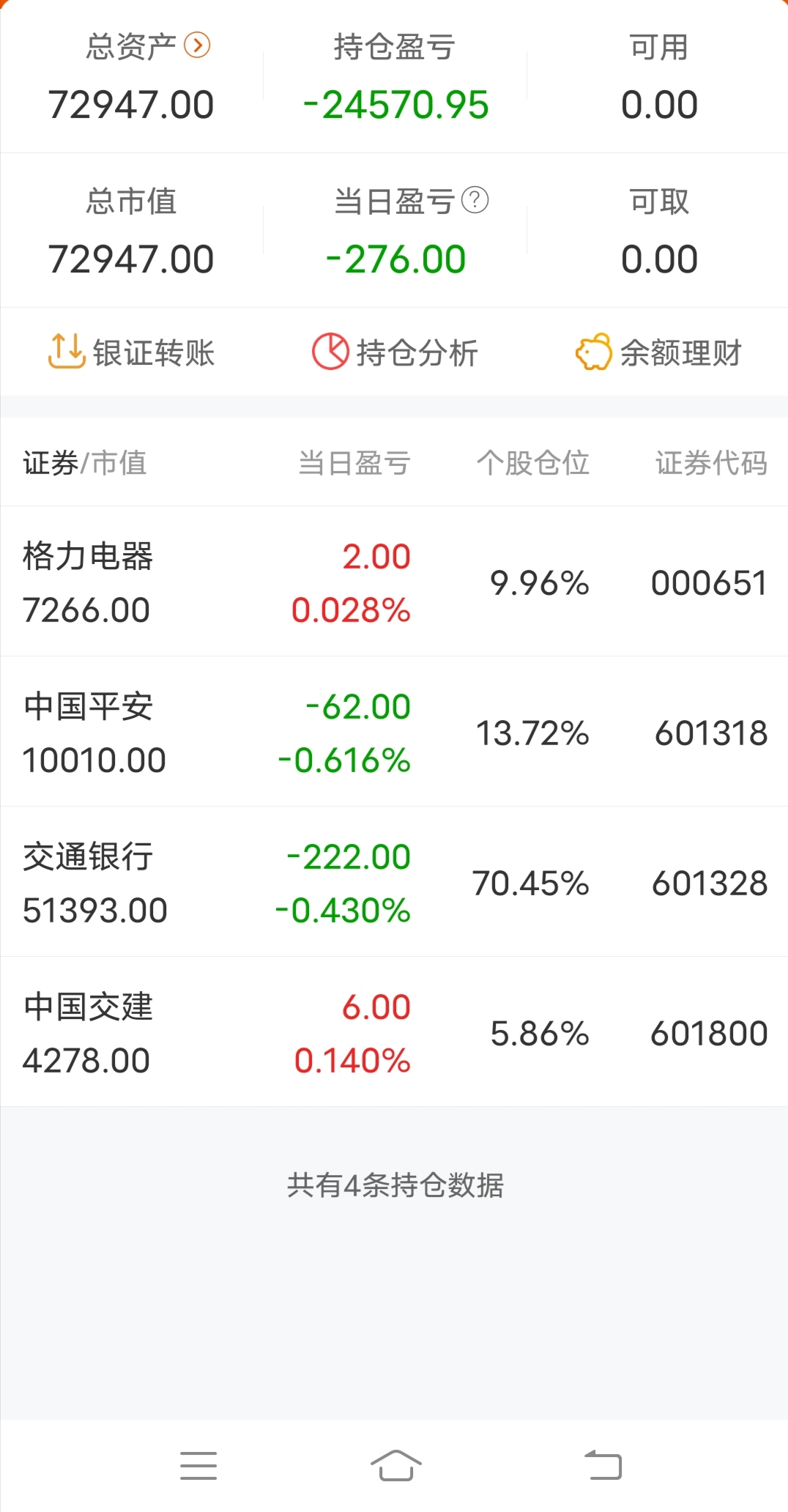788x1512 pixels.
Task: Toggle the 证券/市值 column header
Action: [85, 463]
